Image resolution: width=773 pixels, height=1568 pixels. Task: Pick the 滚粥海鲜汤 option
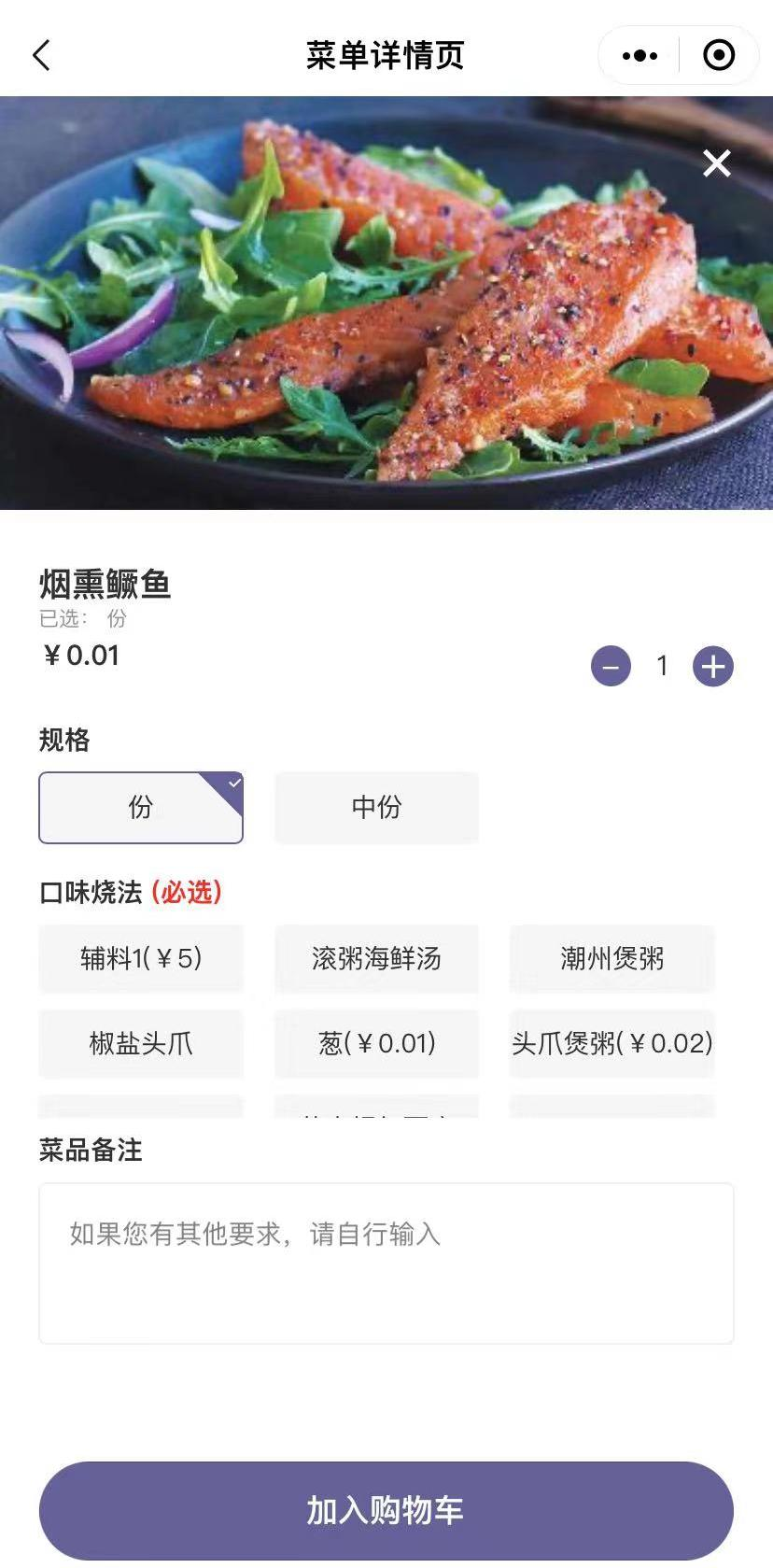(376, 958)
